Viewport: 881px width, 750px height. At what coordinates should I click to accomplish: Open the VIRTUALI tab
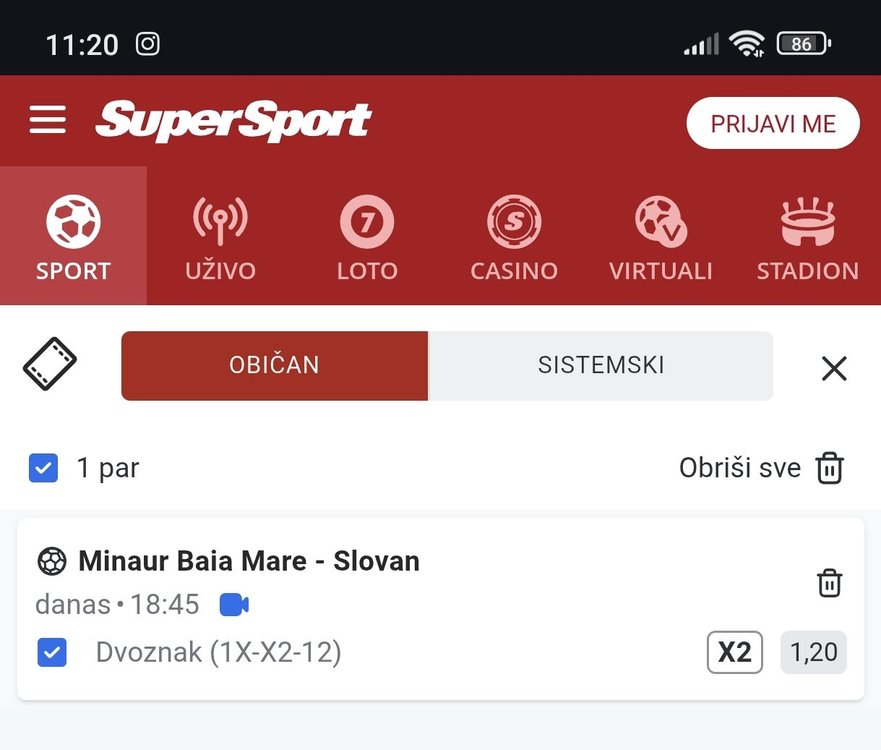pyautogui.click(x=660, y=238)
